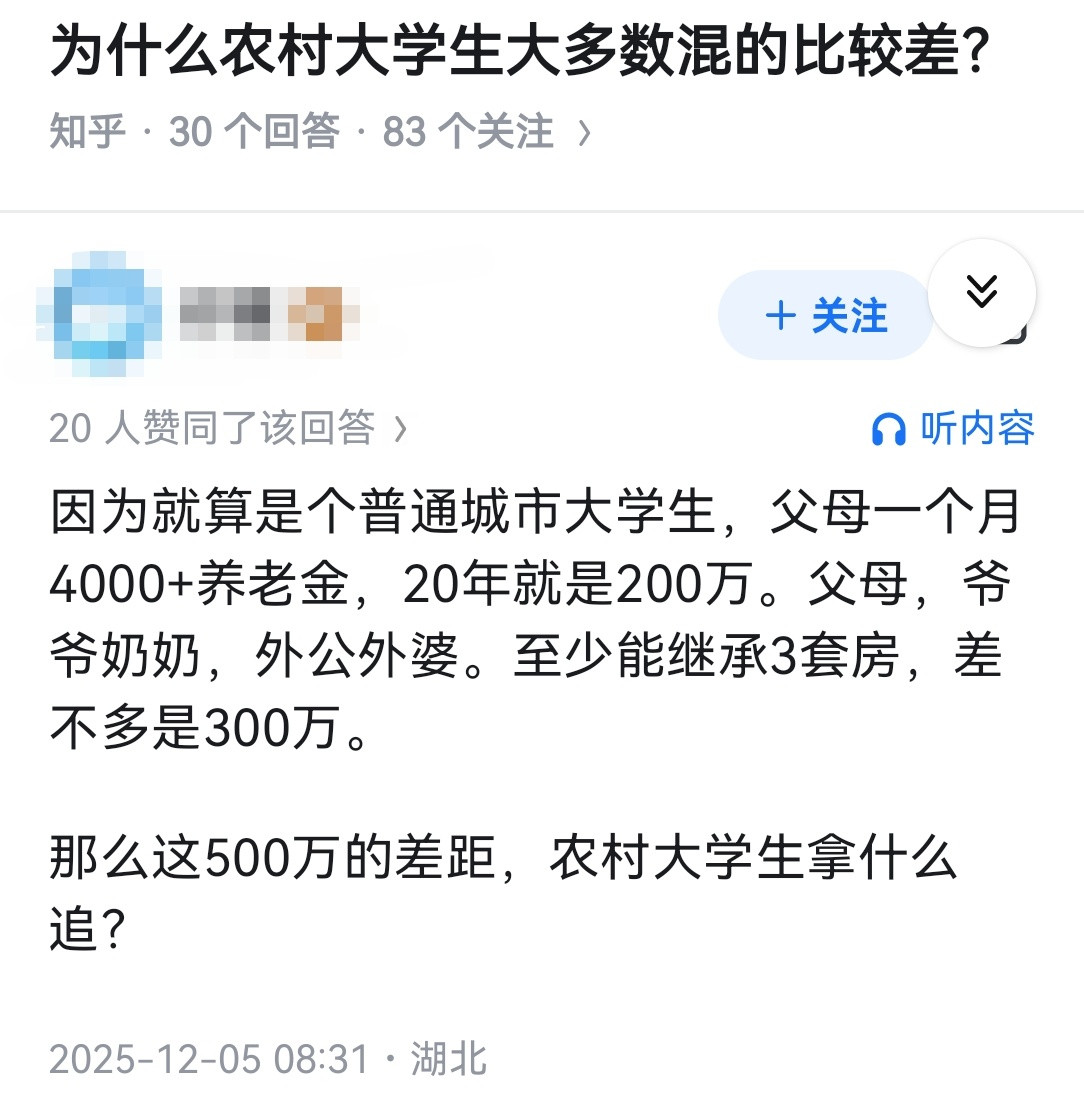Click the upvote count number 20

(x=68, y=429)
